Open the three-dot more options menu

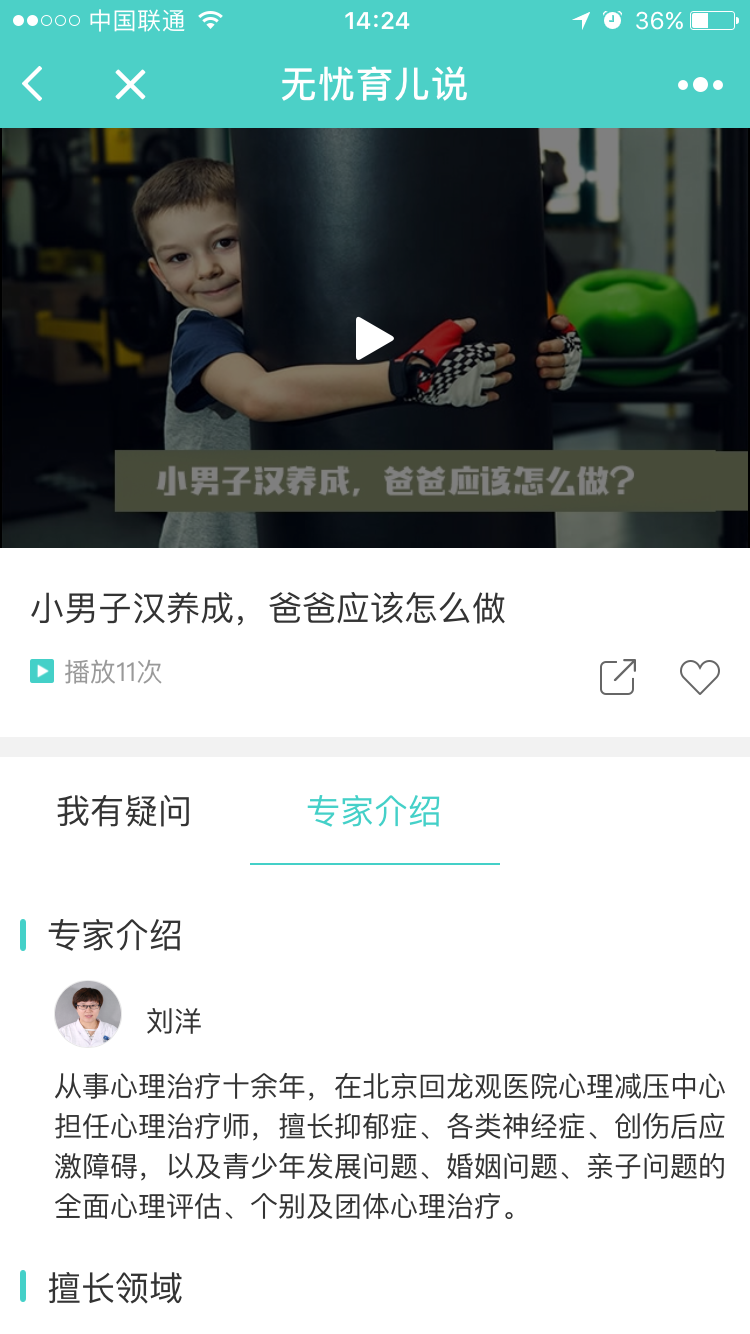point(700,85)
